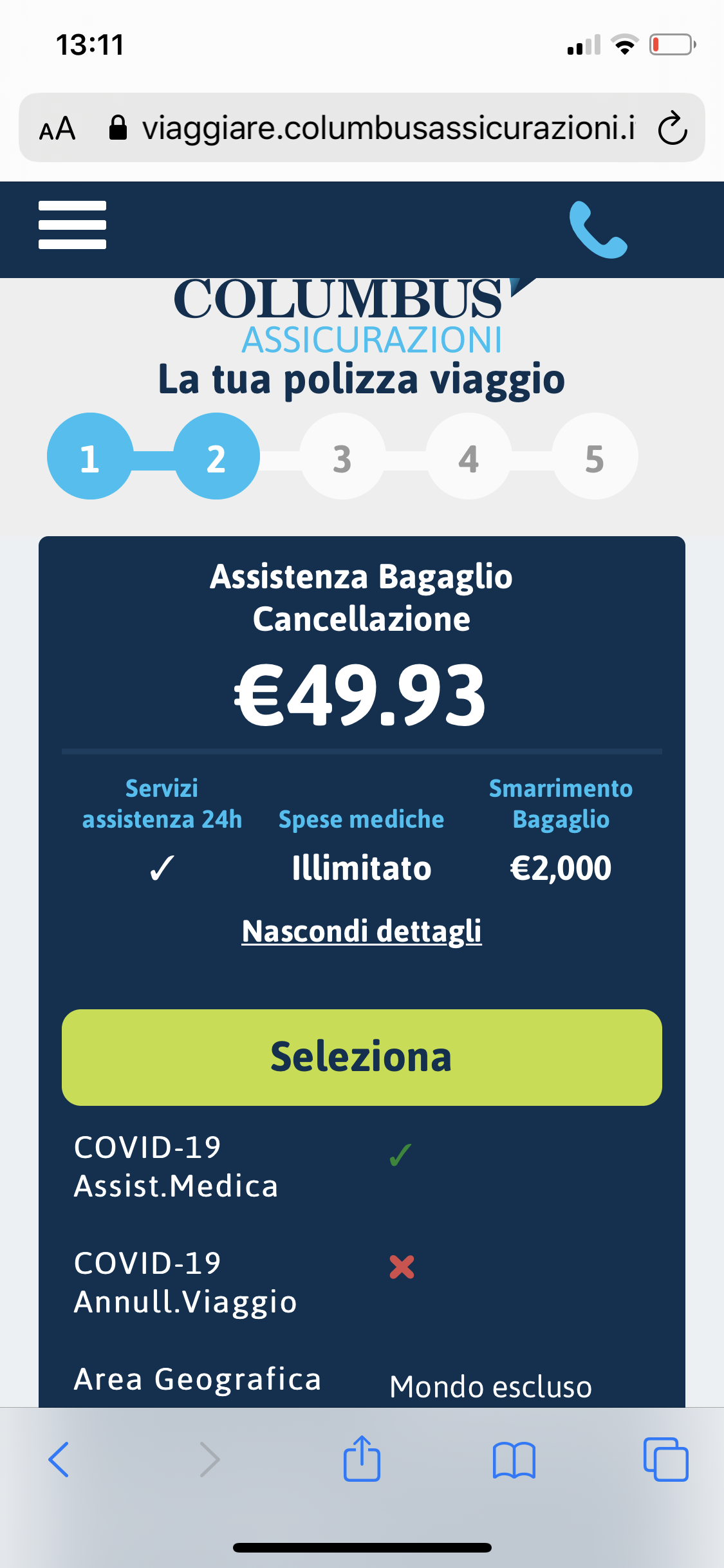Reload the page with the refresh icon
This screenshot has width=724, height=1568.
(x=671, y=127)
